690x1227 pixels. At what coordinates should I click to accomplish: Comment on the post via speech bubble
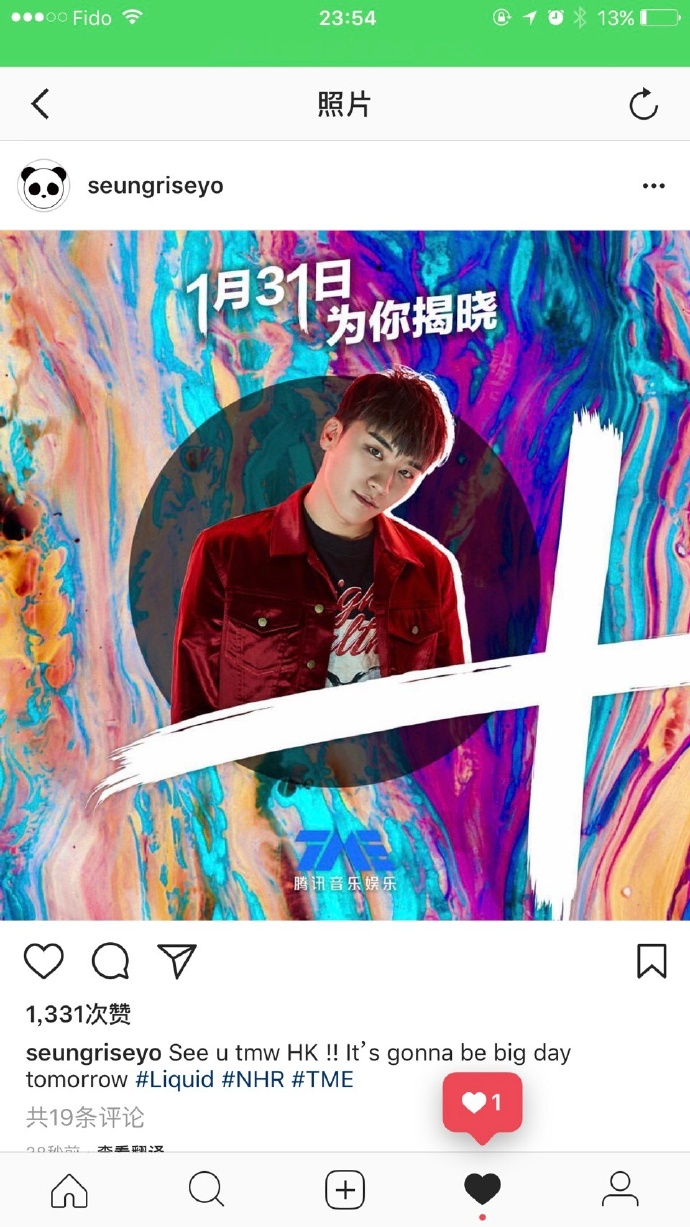click(x=110, y=961)
